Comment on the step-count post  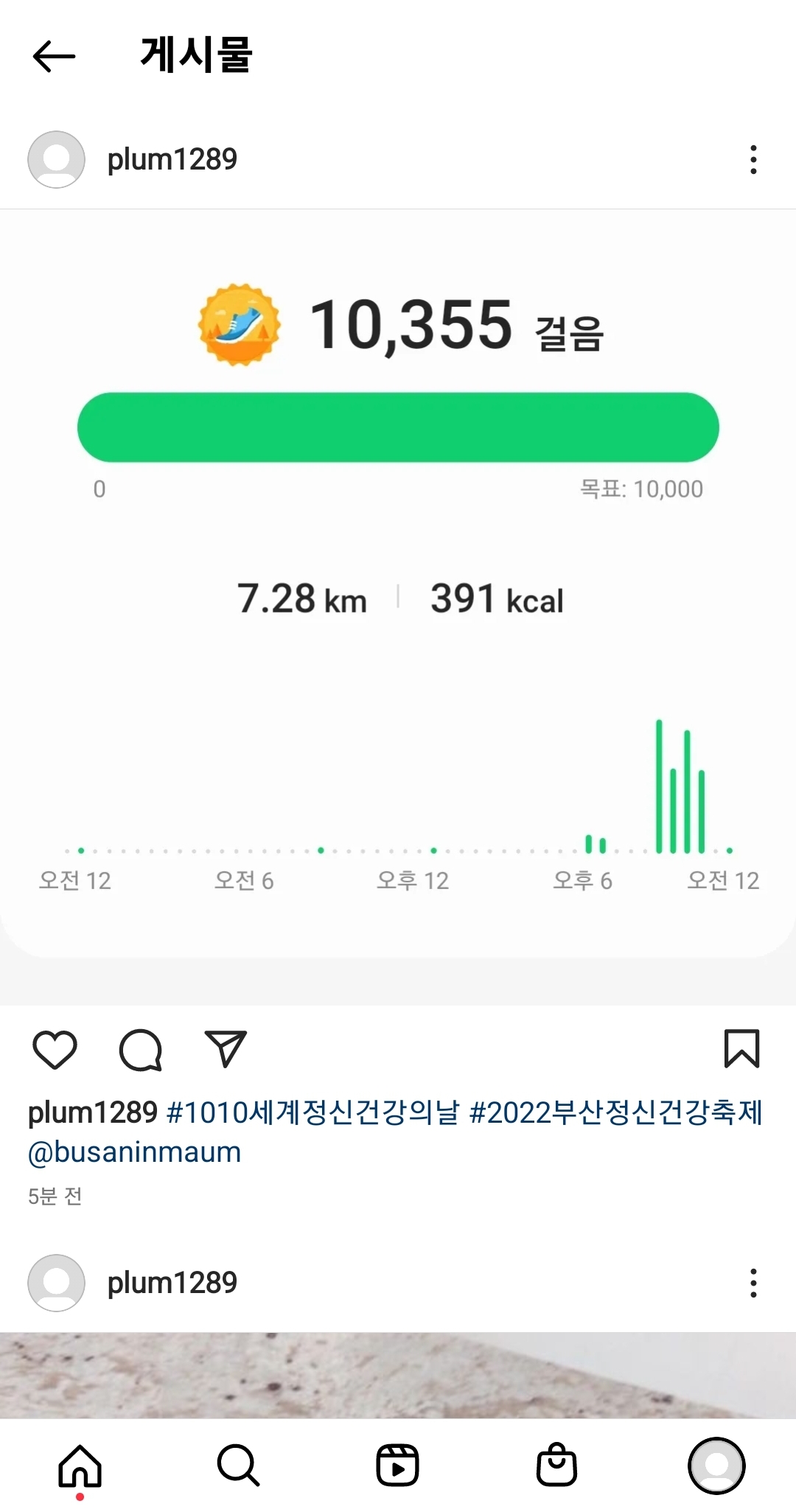coord(140,1049)
